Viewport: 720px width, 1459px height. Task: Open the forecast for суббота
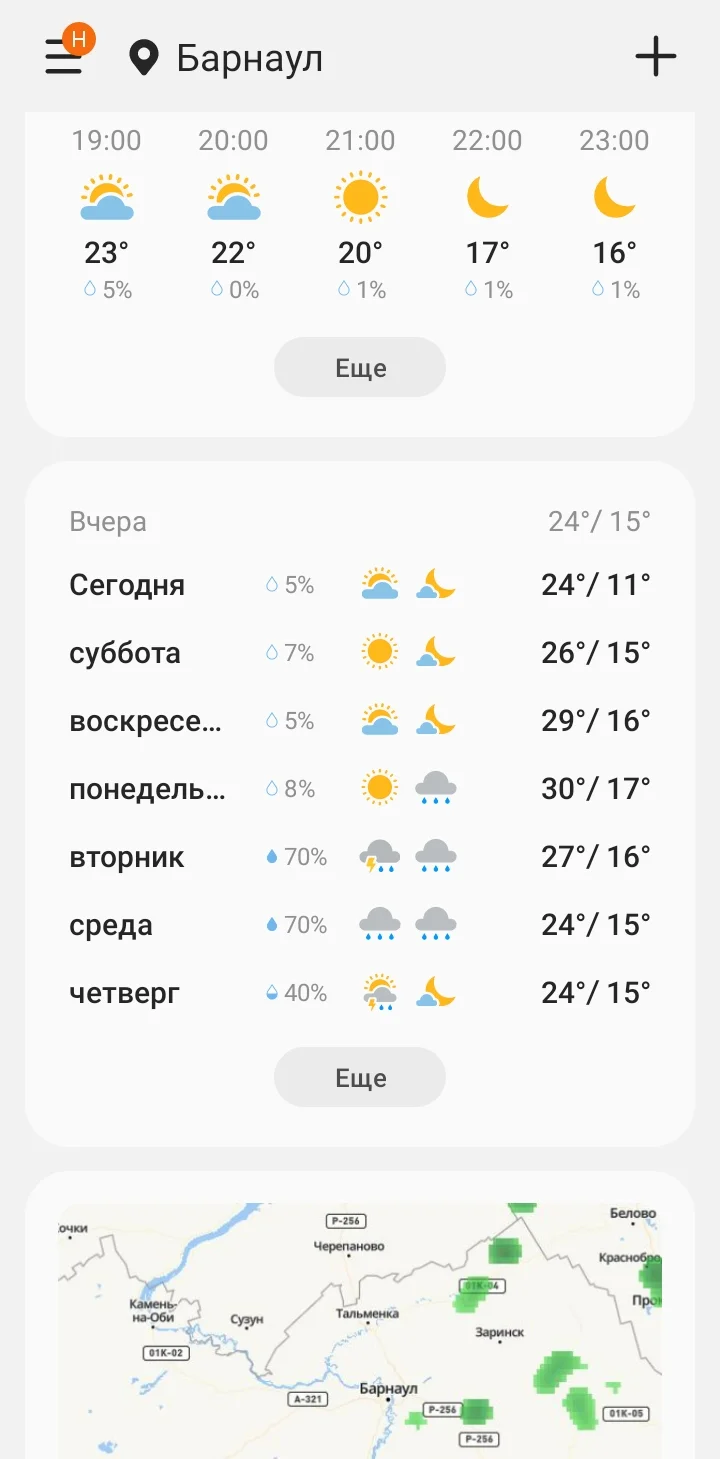360,653
